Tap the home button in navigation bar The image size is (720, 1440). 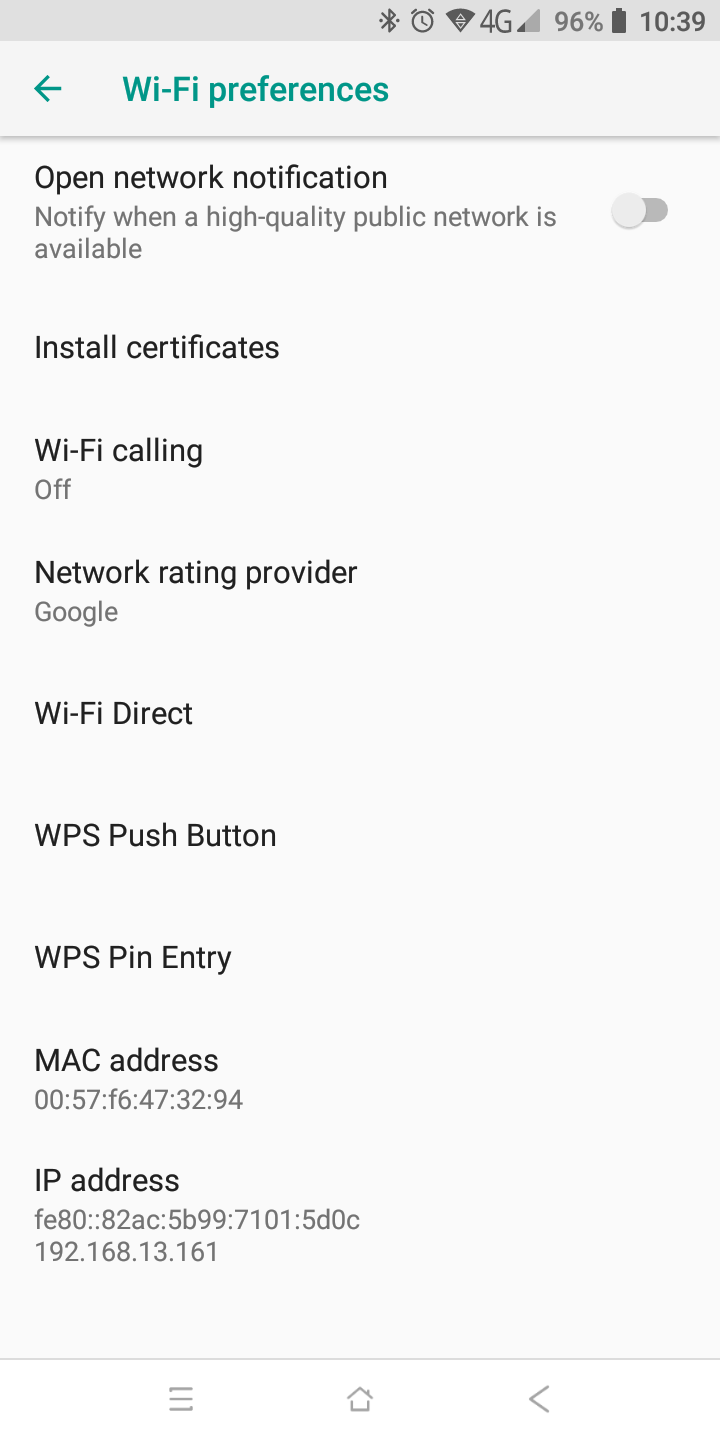tap(360, 1399)
